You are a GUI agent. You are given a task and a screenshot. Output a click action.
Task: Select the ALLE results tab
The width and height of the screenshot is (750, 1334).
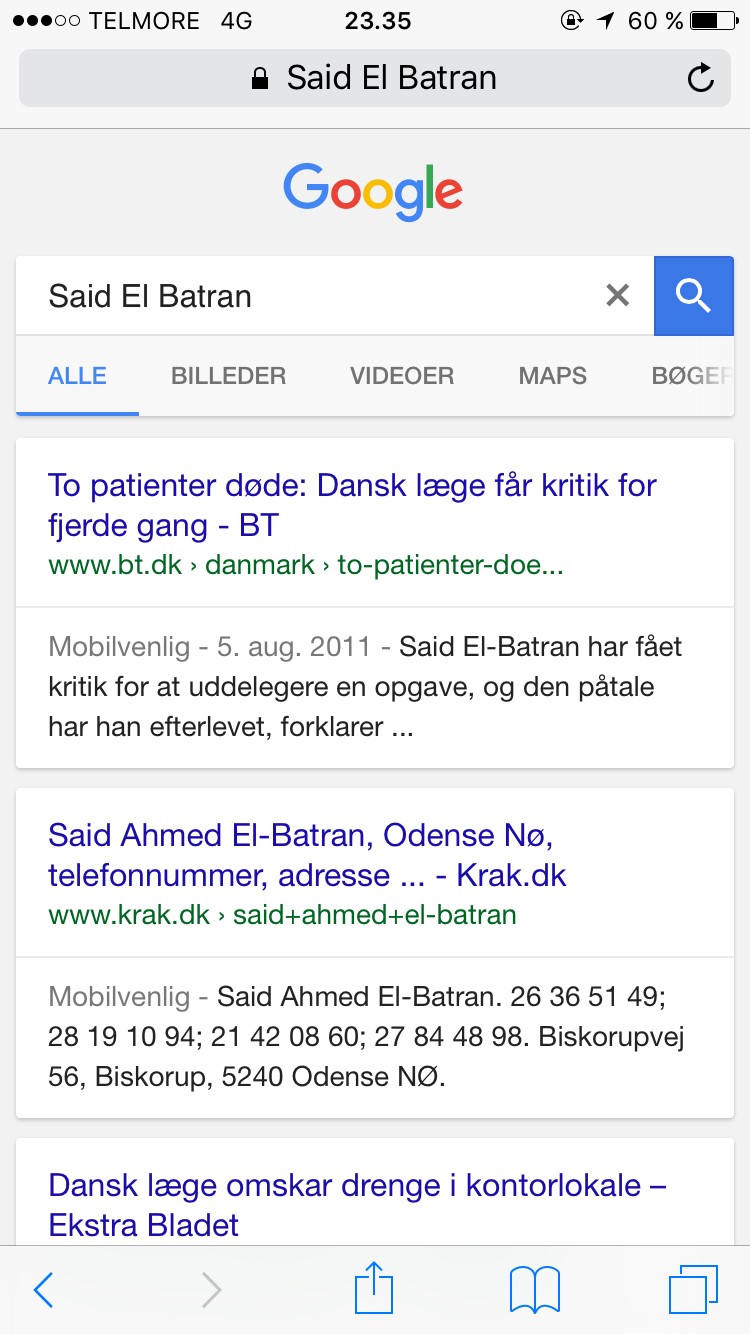click(x=77, y=376)
